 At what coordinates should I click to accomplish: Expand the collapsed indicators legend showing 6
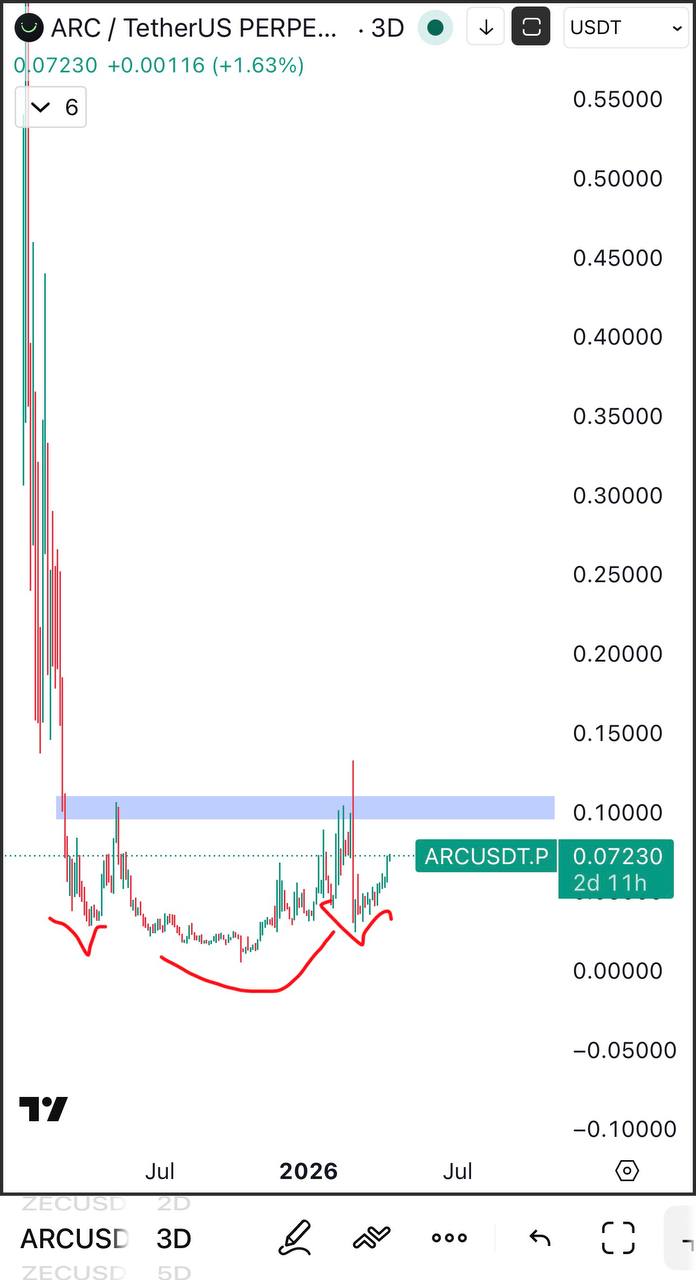coord(52,108)
